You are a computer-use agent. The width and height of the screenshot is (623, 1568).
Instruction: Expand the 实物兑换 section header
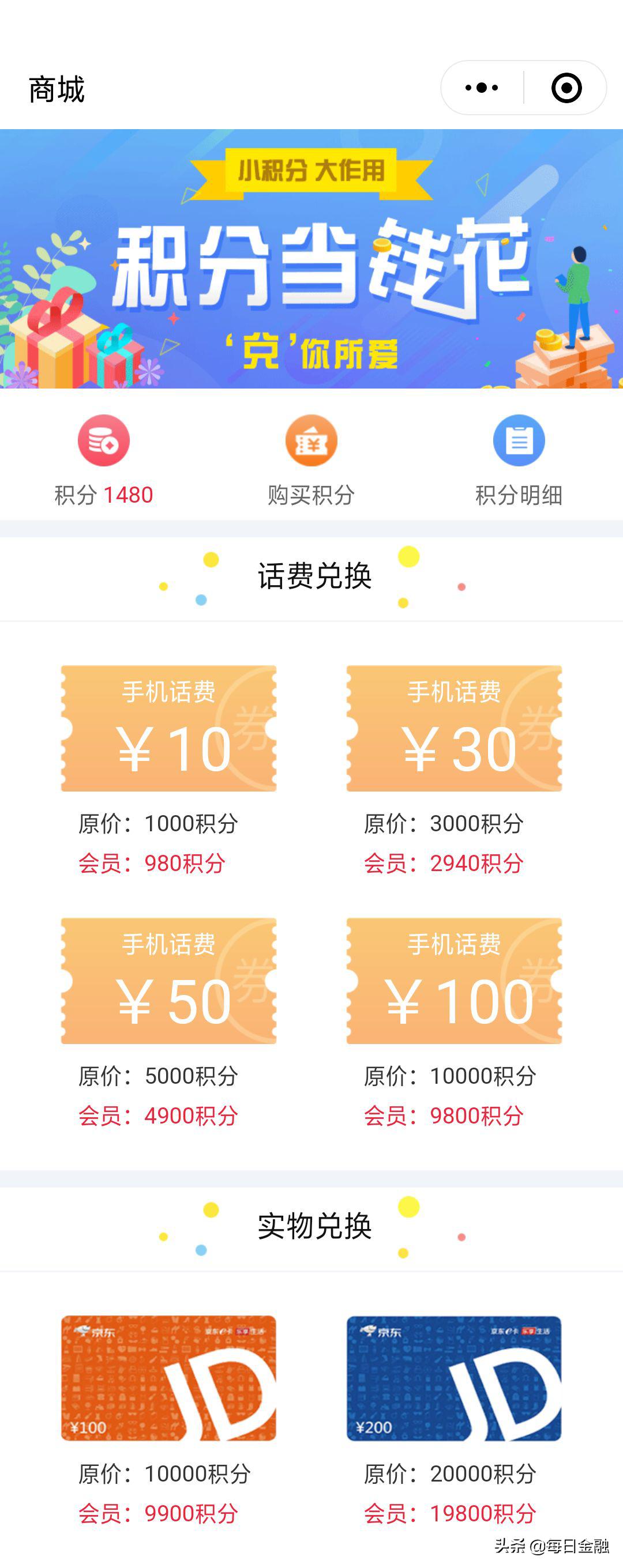point(311,1224)
